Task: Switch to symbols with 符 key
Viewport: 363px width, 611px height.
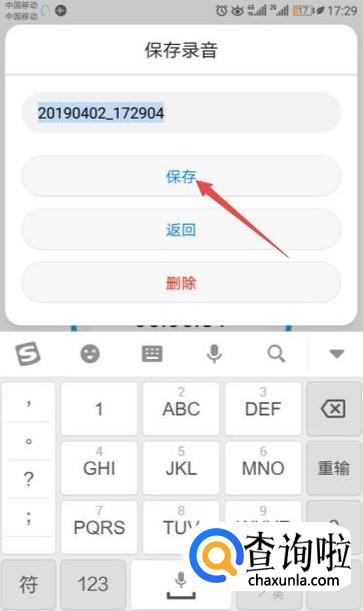Action: point(28,584)
